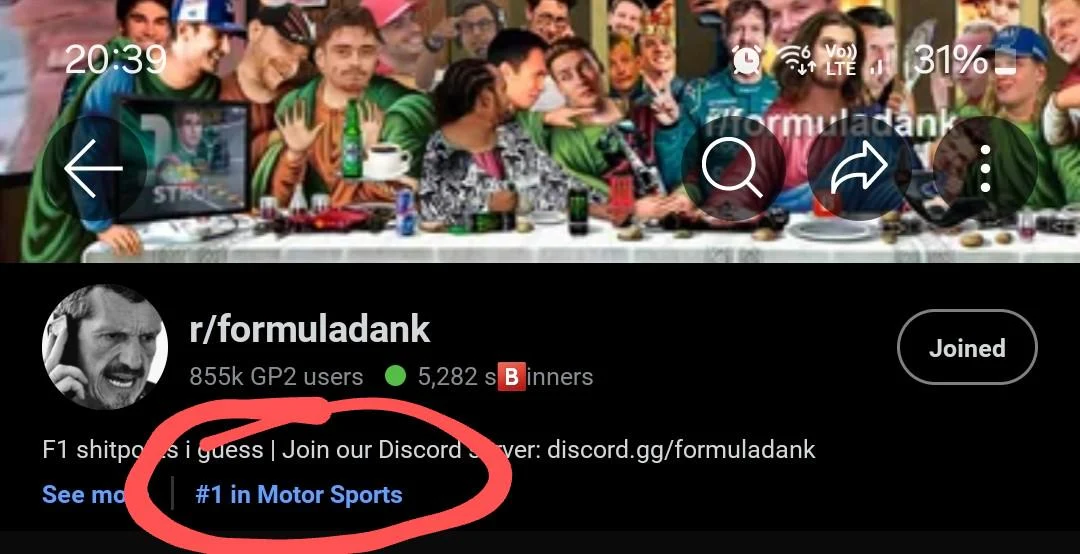Tap the Joined button
This screenshot has height=554, width=1080.
coord(967,348)
